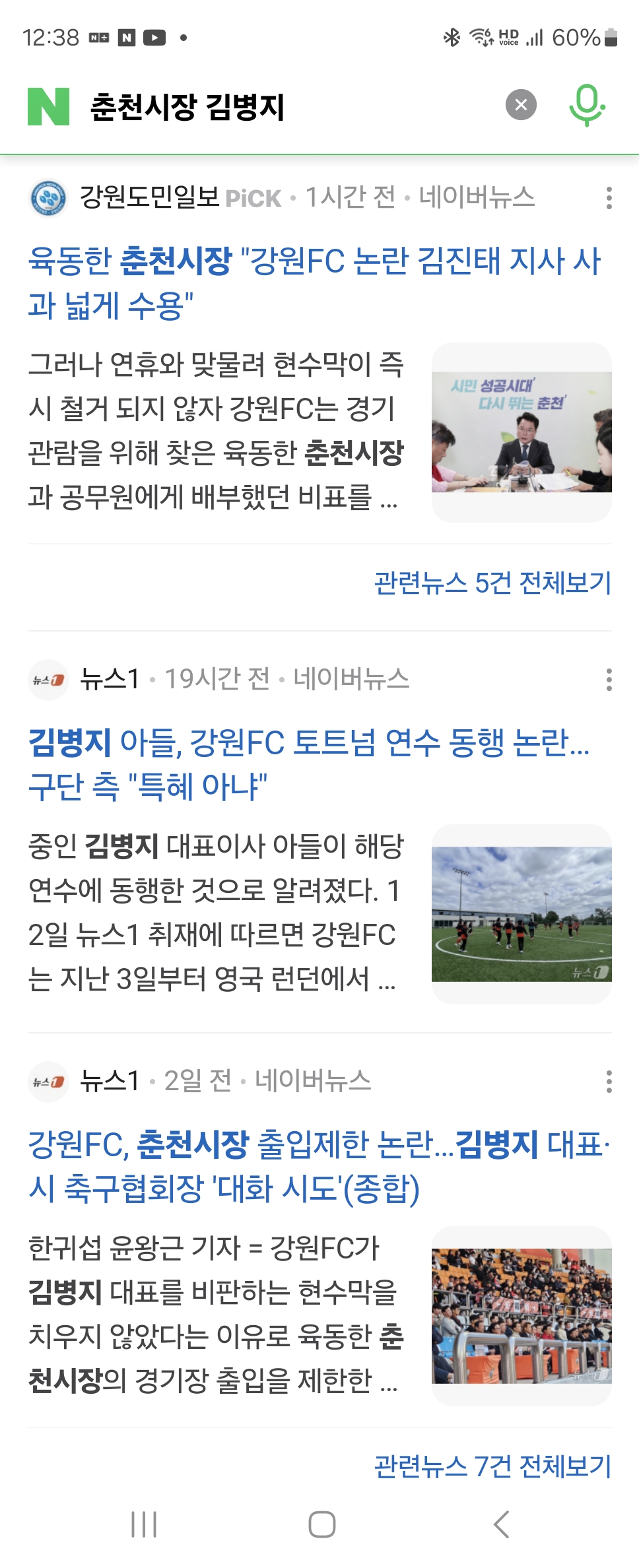Open the 육동한 춘천시장 meeting photo thumbnail
639x1568 pixels.
pyautogui.click(x=521, y=432)
